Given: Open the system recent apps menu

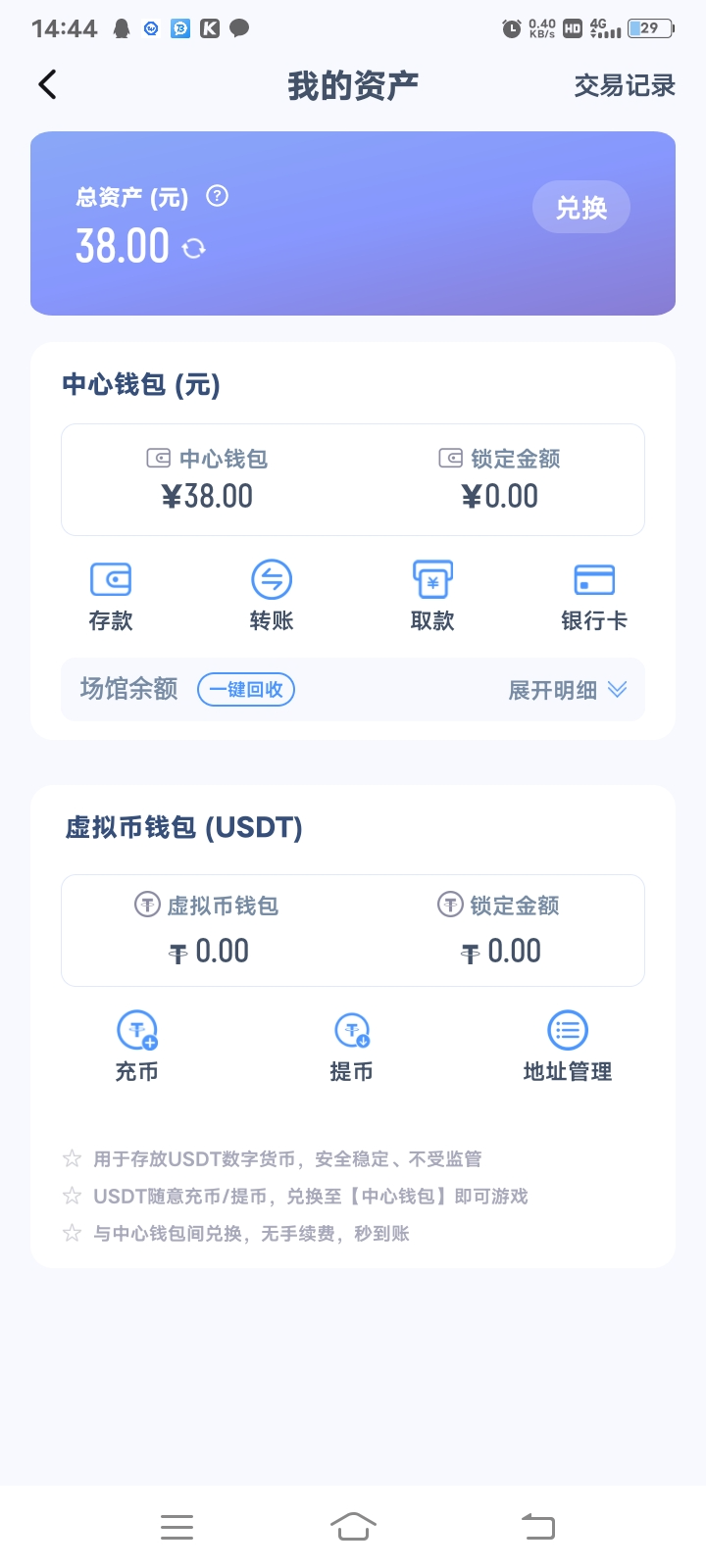Looking at the screenshot, I should pyautogui.click(x=176, y=1526).
